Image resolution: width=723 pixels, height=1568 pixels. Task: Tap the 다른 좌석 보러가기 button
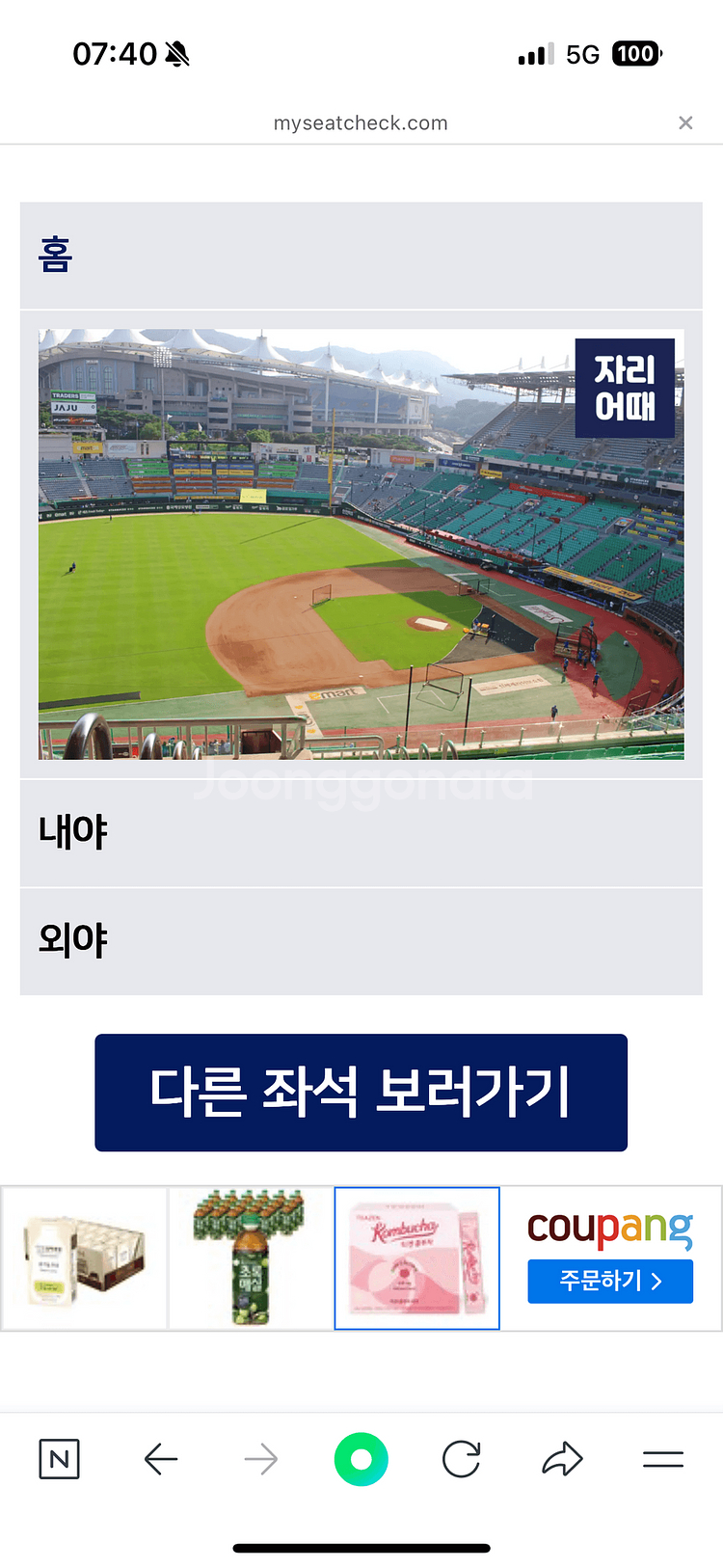pos(361,1092)
